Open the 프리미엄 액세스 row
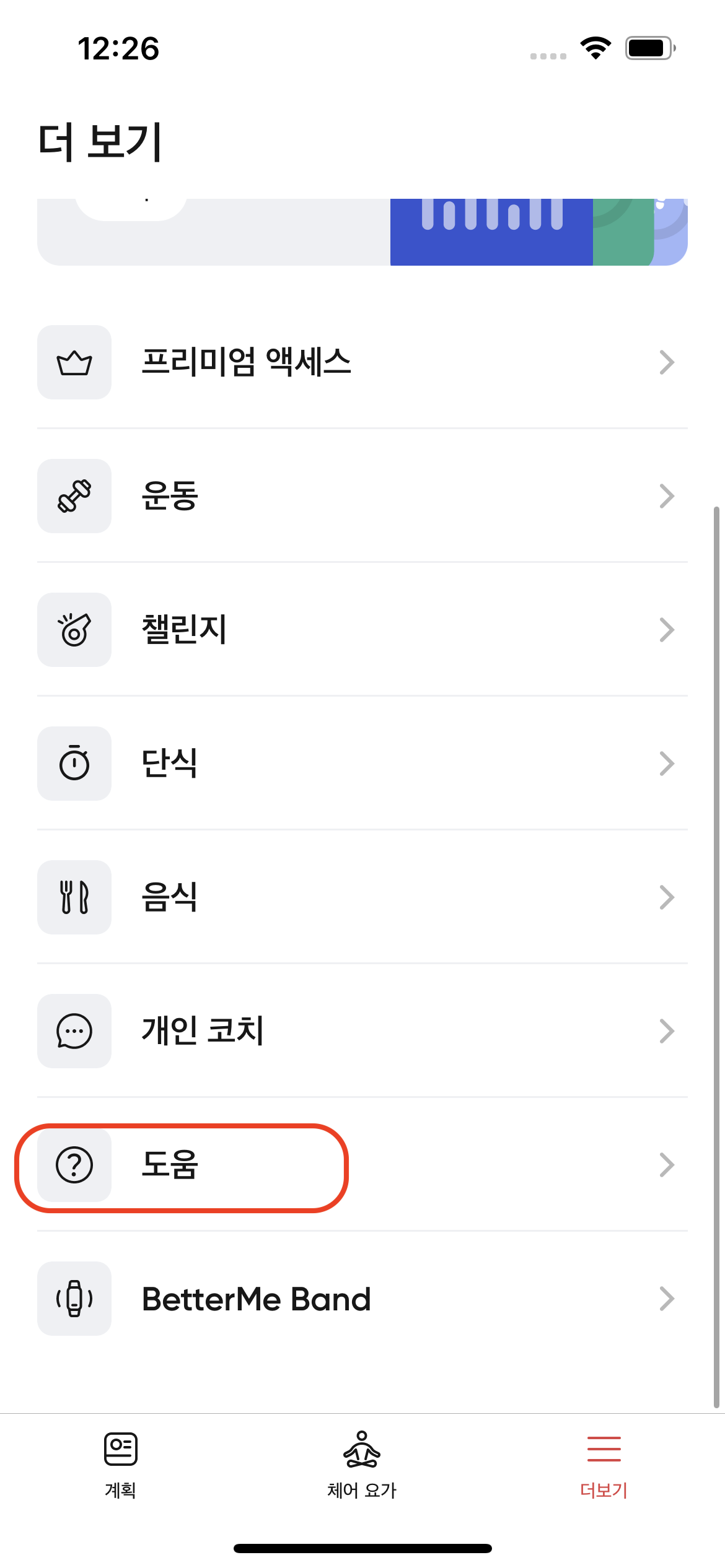Viewport: 725px width, 1568px height. (x=362, y=362)
